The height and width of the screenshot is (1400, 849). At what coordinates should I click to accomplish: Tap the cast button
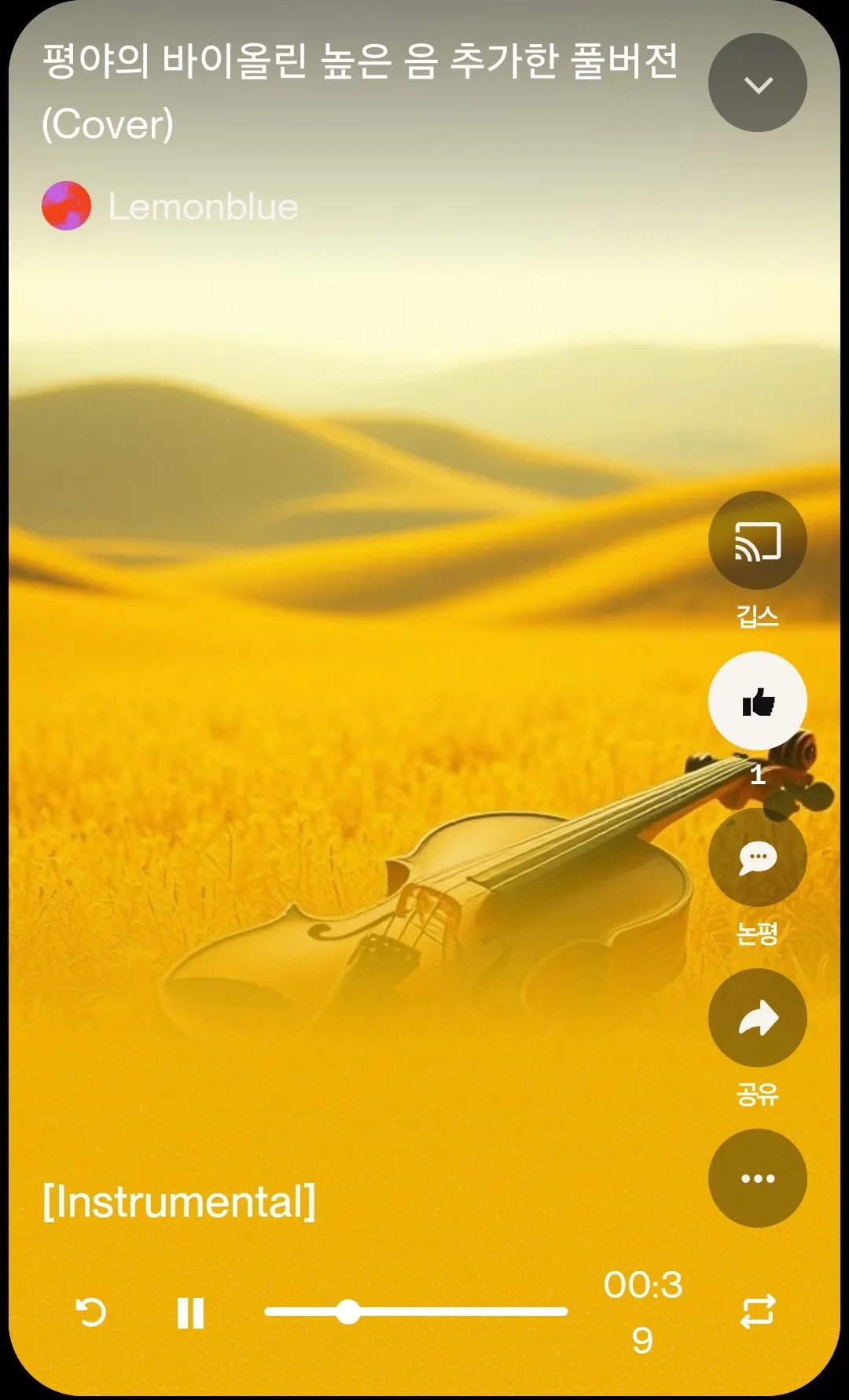pos(757,540)
